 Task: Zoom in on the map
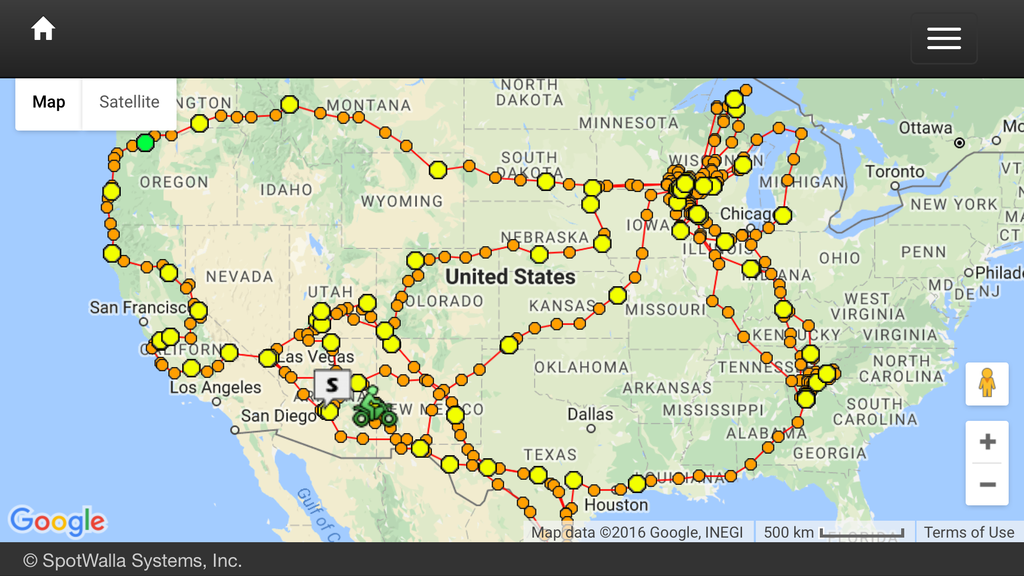point(987,442)
